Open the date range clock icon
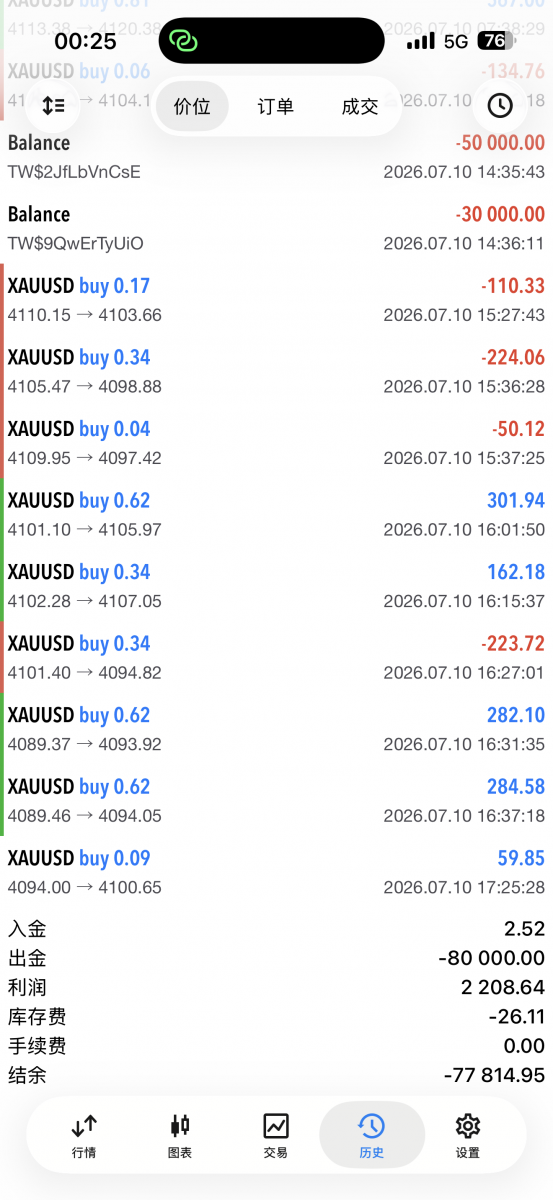This screenshot has width=553, height=1200. click(x=500, y=105)
